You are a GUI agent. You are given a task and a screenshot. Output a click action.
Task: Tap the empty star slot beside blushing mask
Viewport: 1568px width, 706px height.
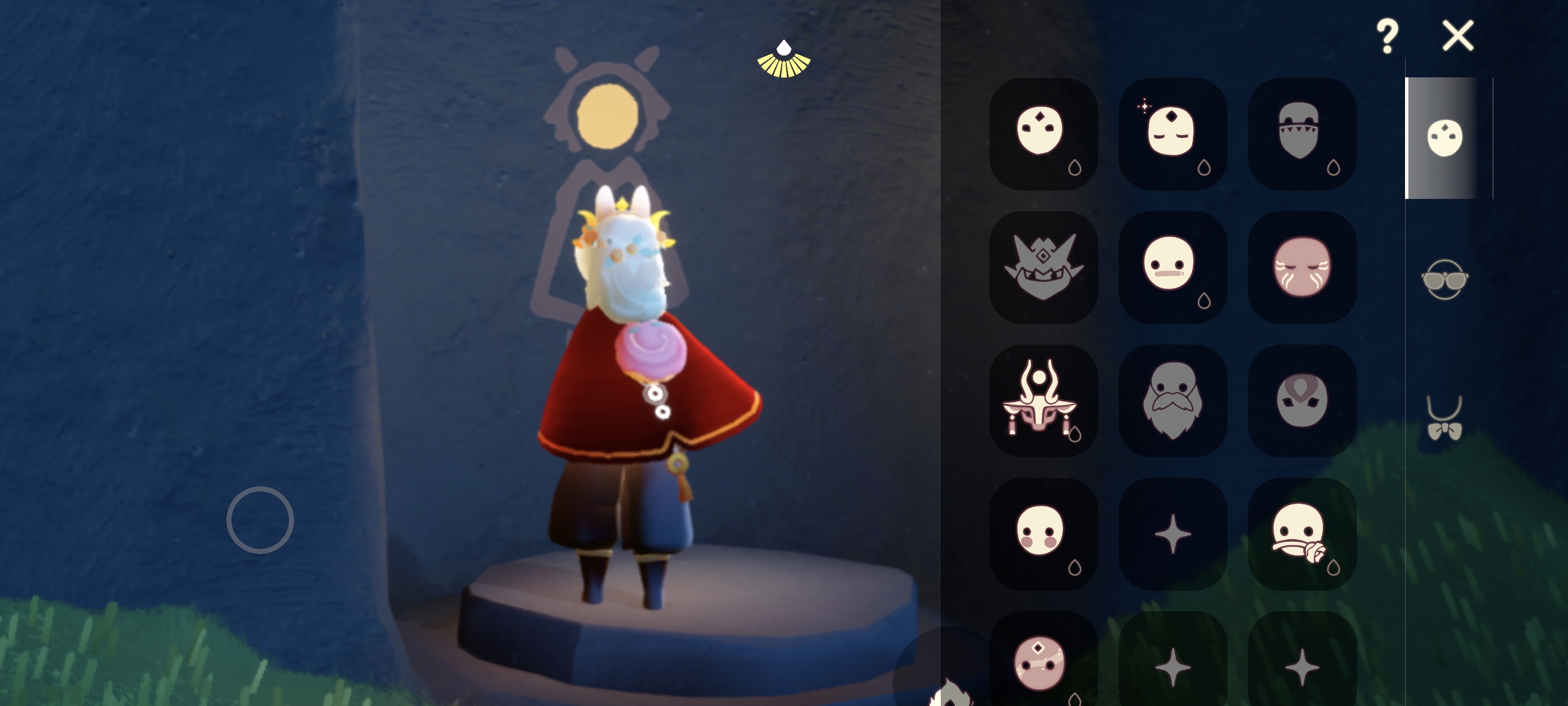coord(1172,533)
